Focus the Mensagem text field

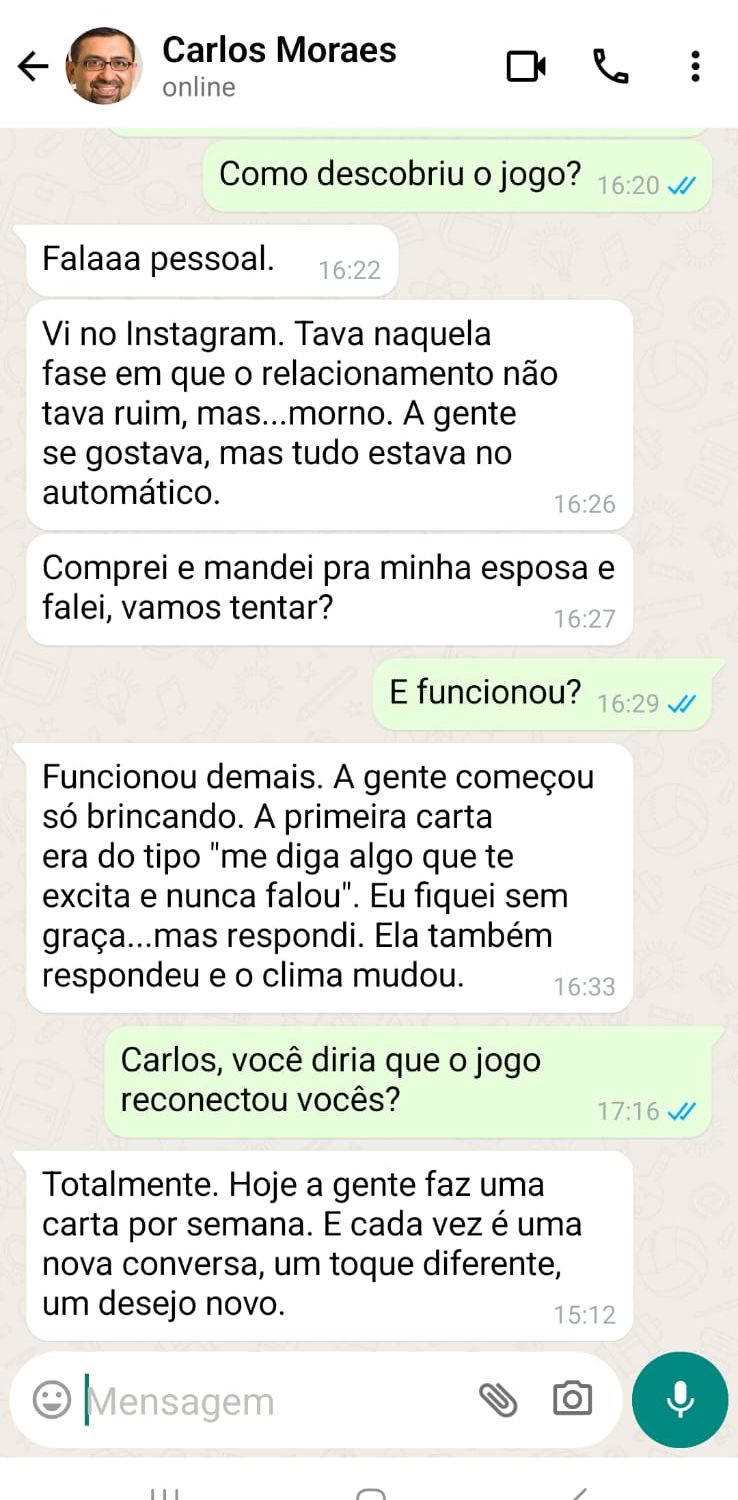270,1401
